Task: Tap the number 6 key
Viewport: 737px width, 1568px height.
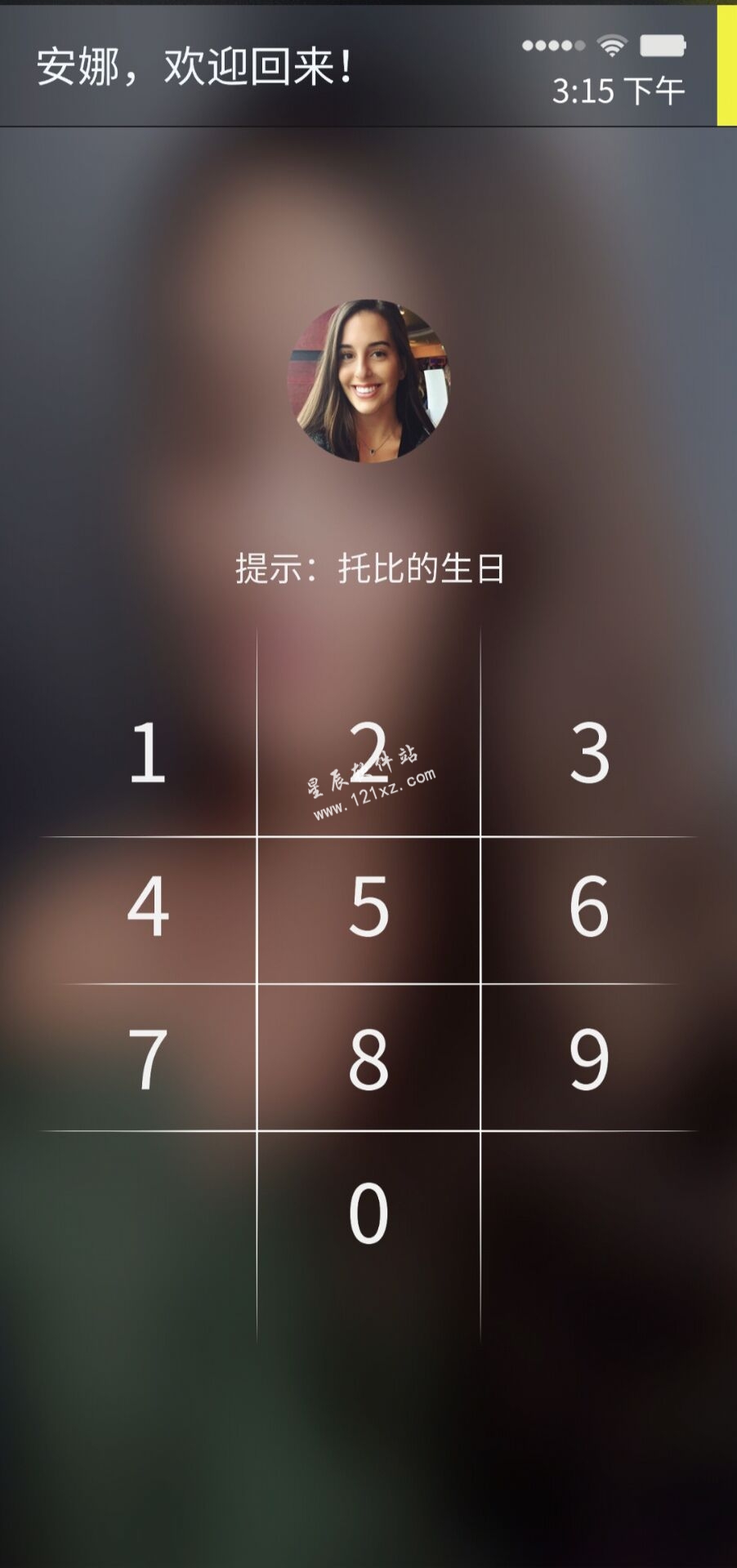Action: [x=589, y=906]
